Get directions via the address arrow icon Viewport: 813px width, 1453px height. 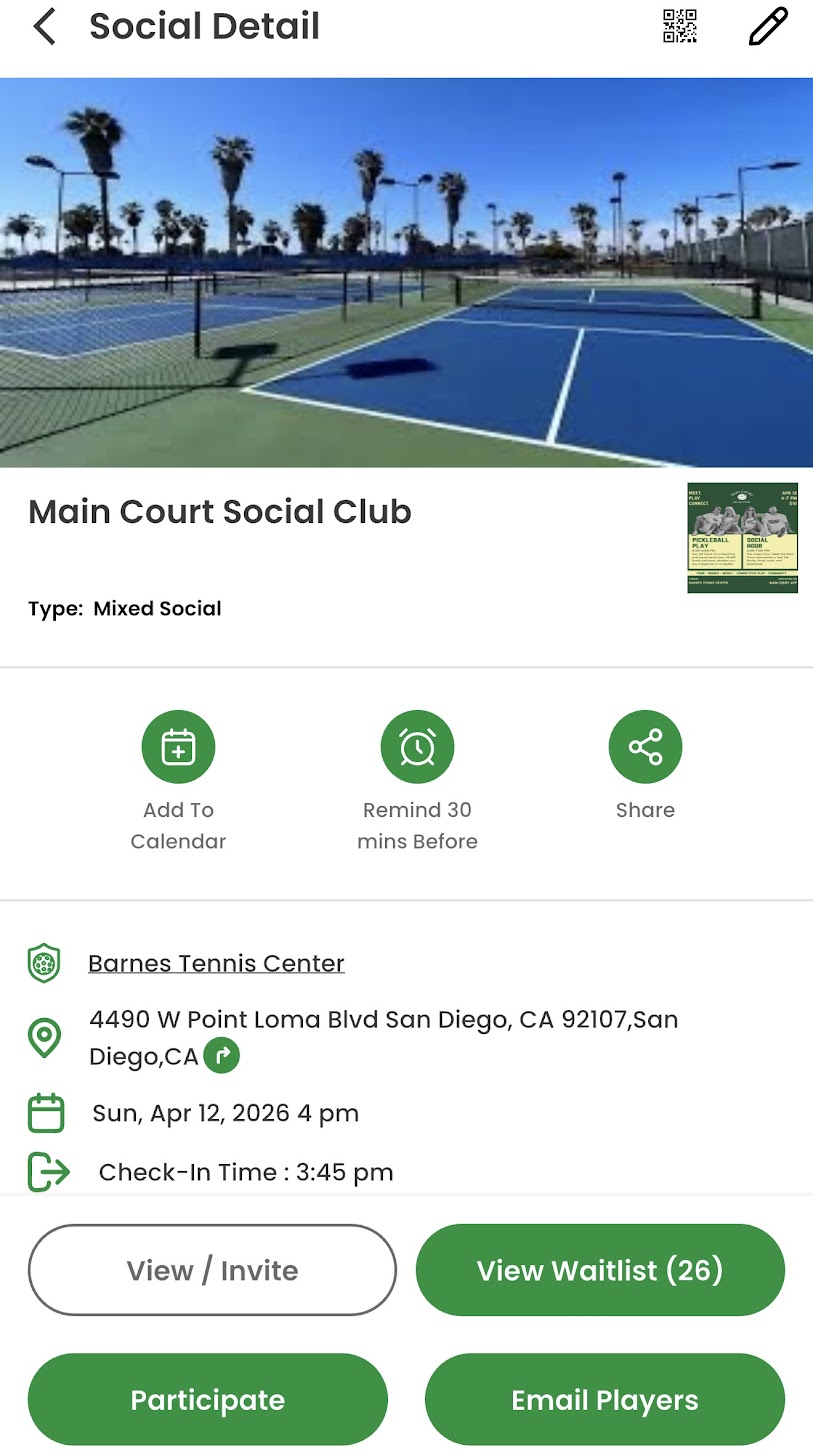coord(222,1056)
